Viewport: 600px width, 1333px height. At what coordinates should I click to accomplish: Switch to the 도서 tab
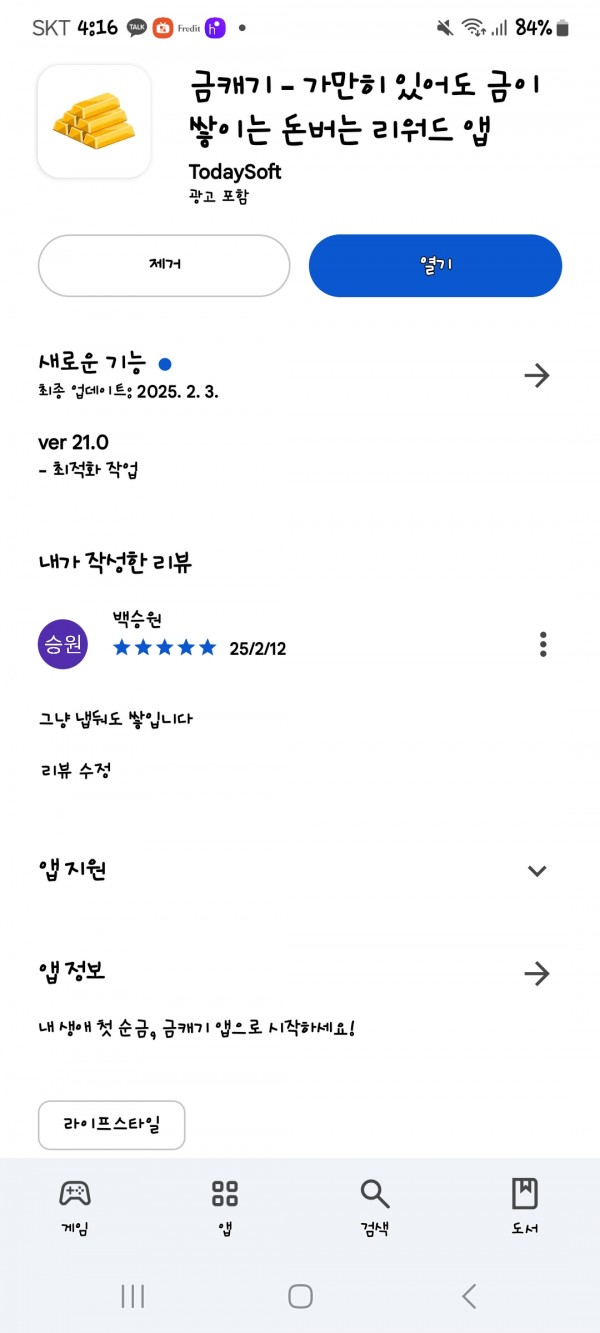click(525, 1206)
